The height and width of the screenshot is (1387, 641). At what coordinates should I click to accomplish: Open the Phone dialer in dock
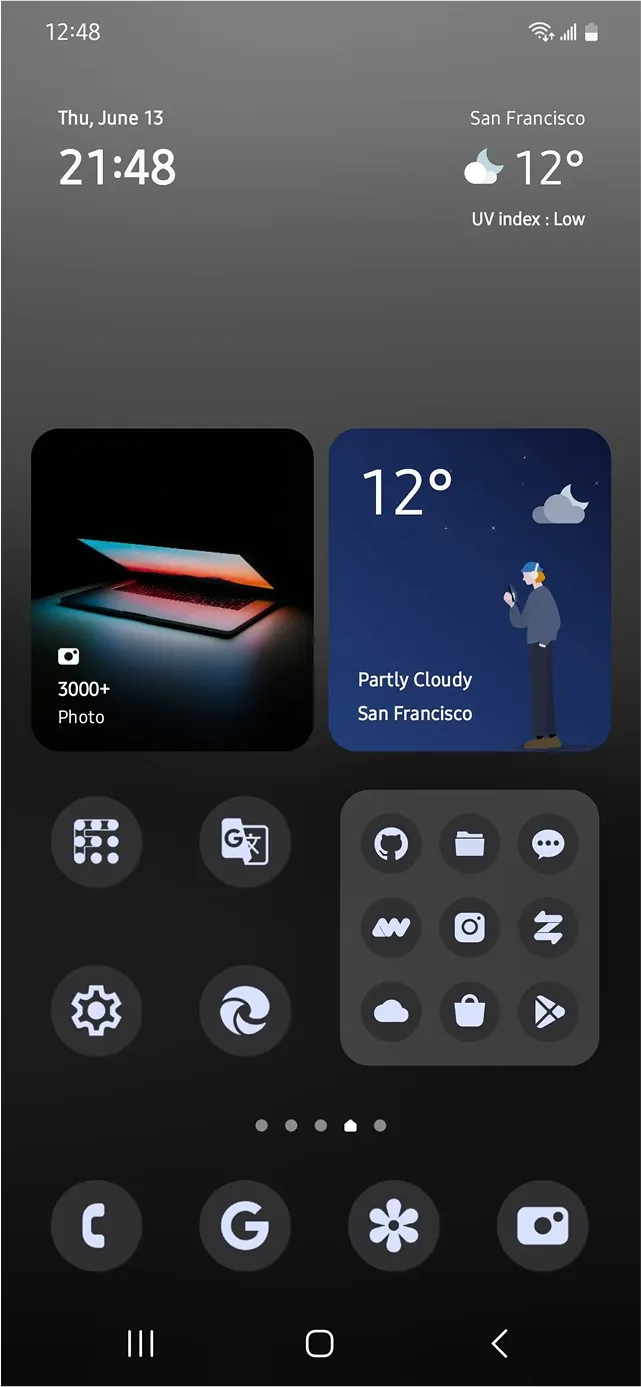click(96, 1226)
